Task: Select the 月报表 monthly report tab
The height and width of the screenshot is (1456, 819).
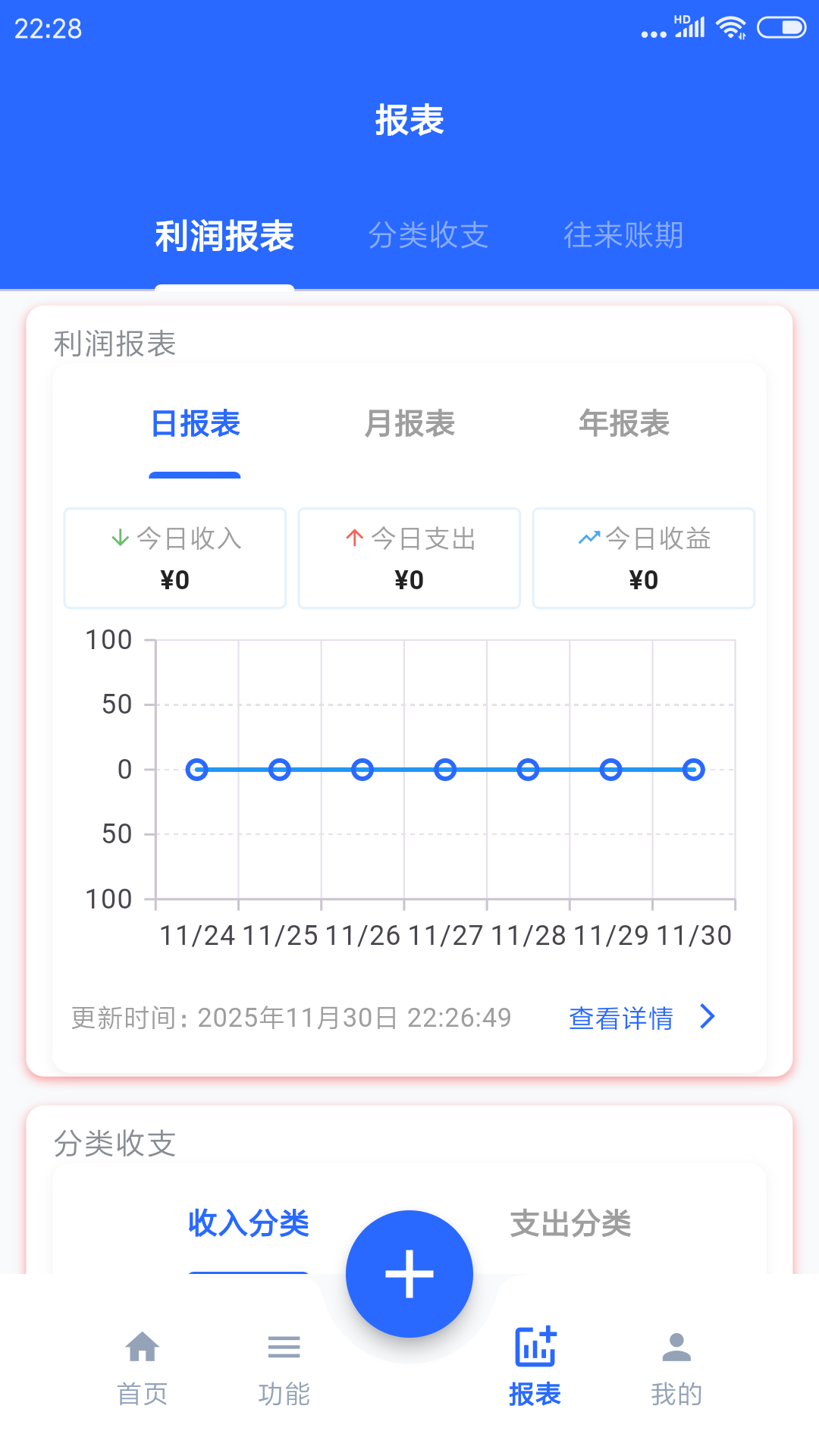Action: click(410, 425)
